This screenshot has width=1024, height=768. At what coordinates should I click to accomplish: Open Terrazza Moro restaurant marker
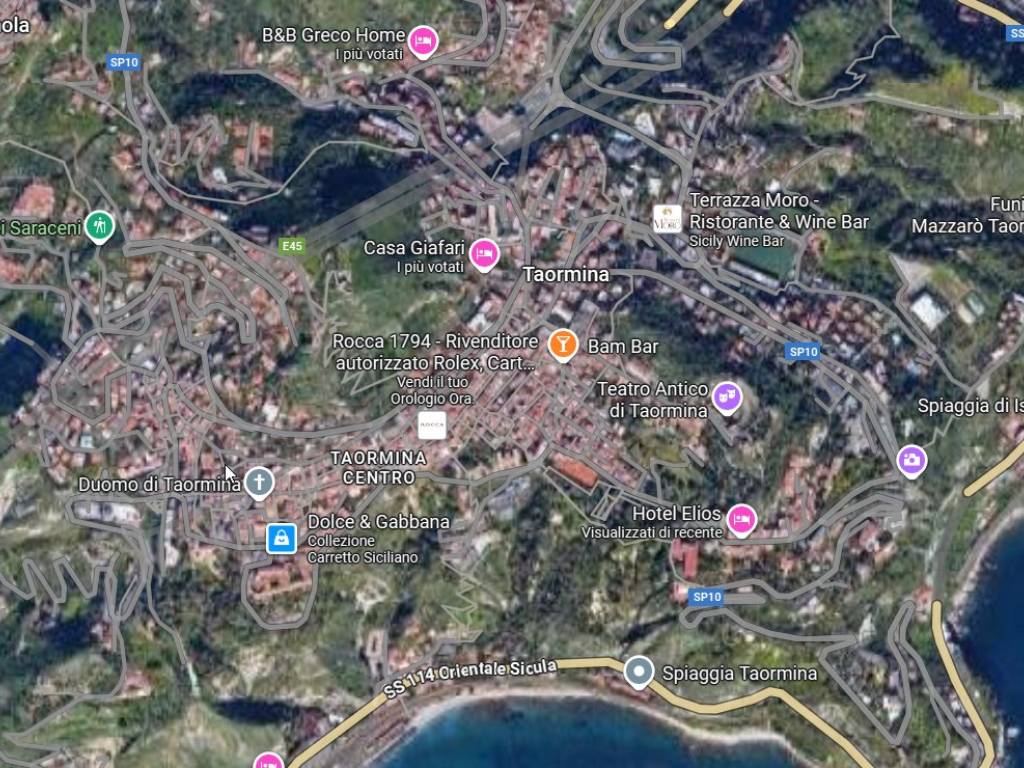pyautogui.click(x=667, y=219)
